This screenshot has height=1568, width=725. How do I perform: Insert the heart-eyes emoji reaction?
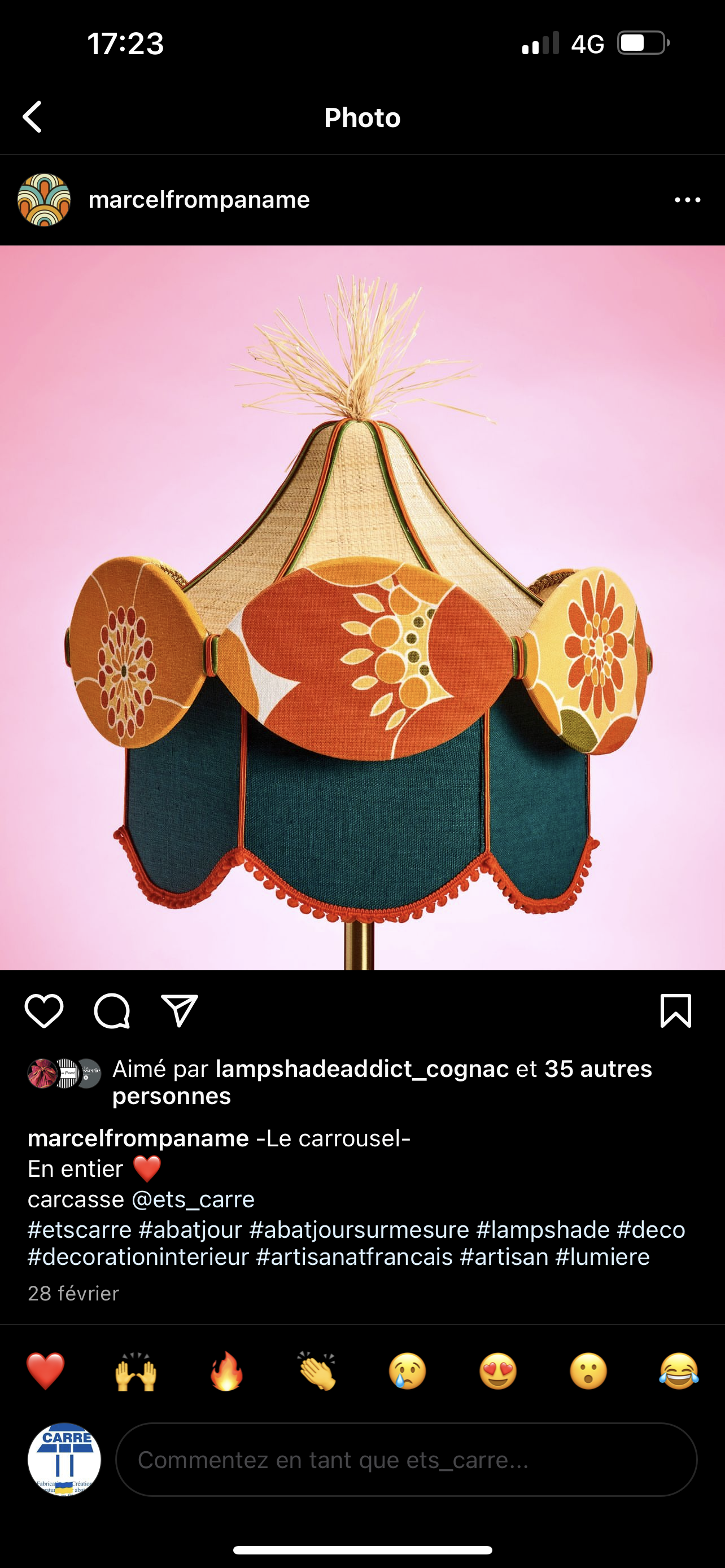498,1371
